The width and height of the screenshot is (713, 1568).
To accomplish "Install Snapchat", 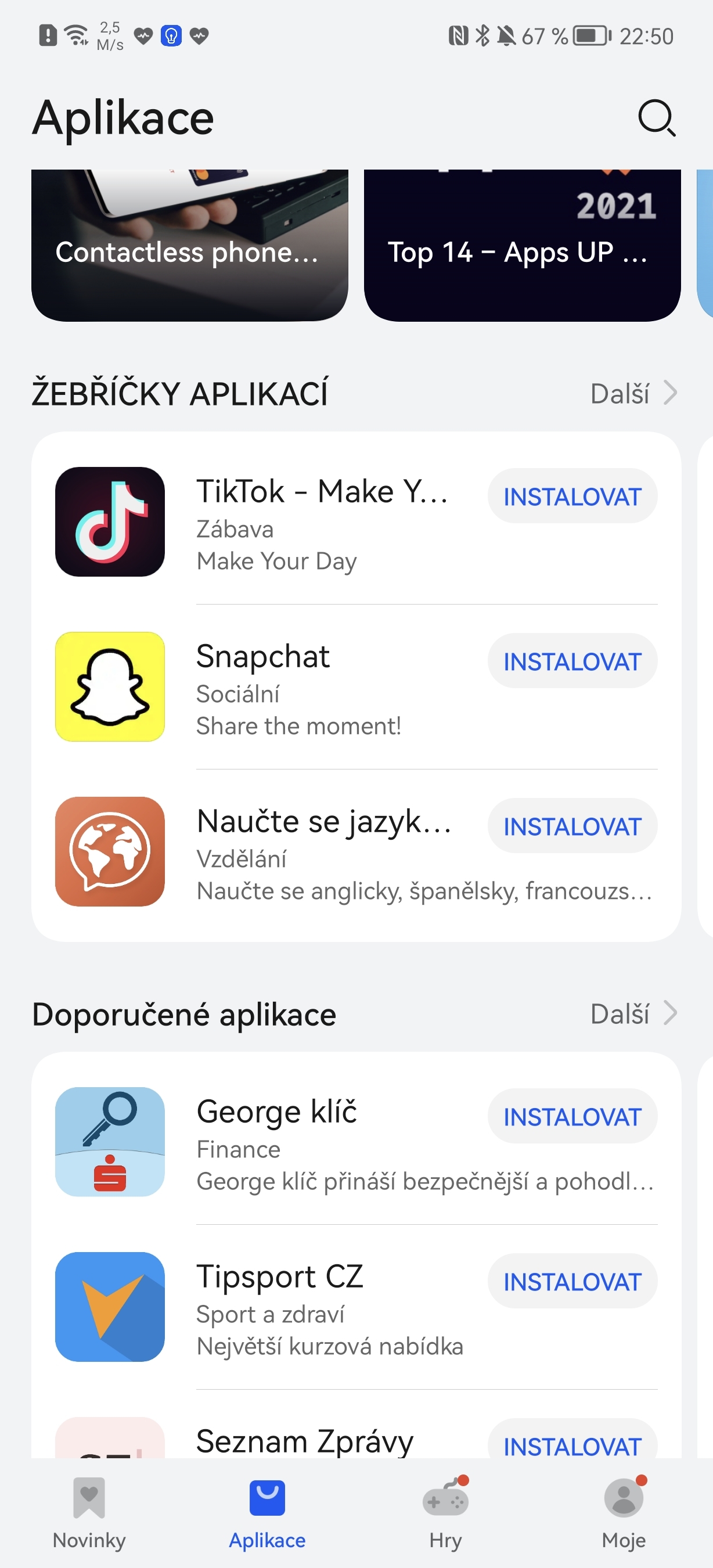I will click(x=572, y=661).
